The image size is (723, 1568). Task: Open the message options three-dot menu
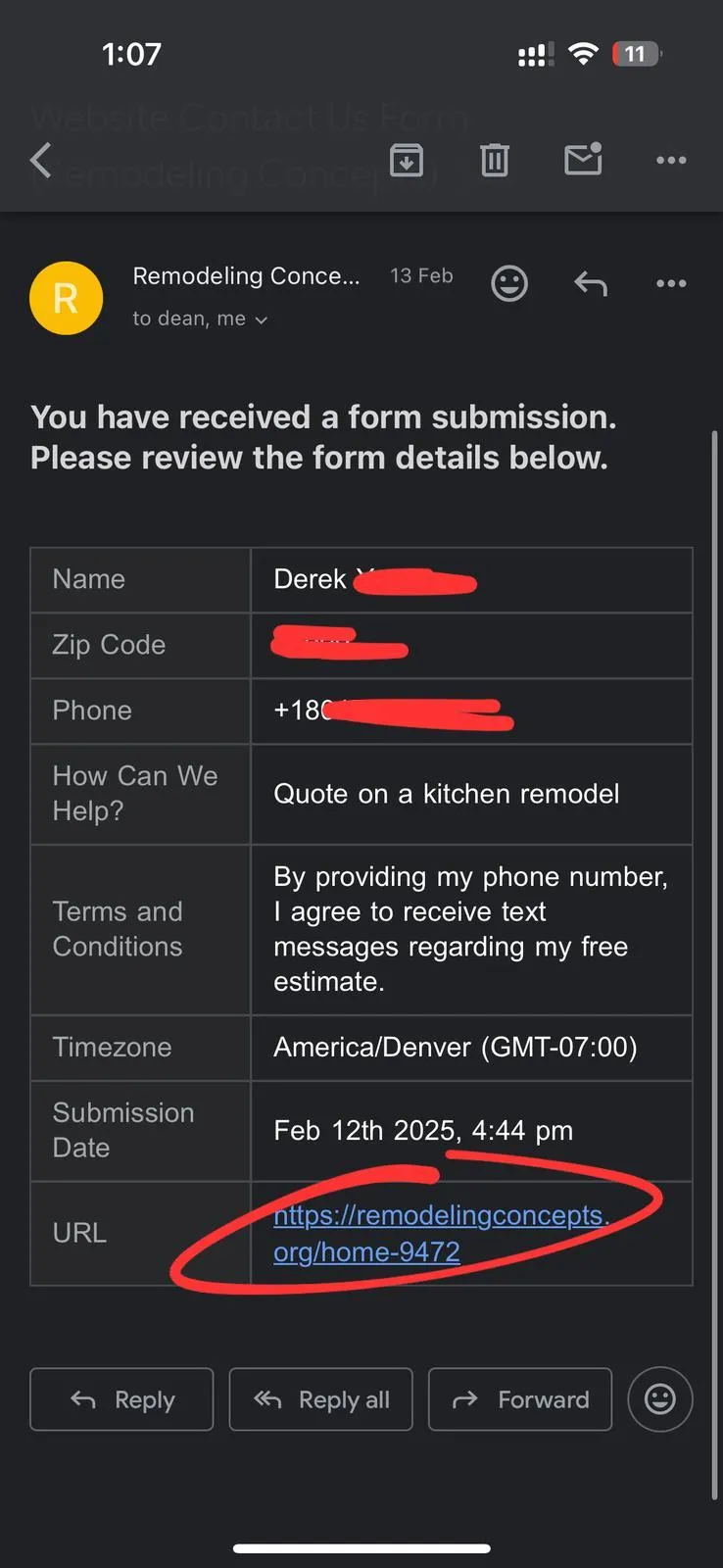(x=671, y=283)
